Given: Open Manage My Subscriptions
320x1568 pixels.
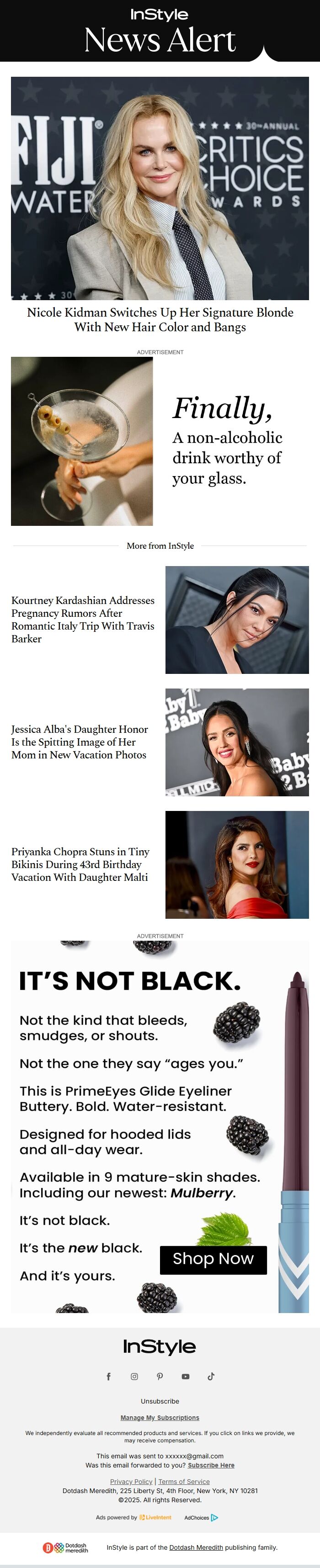Looking at the screenshot, I should pyautogui.click(x=160, y=1417).
